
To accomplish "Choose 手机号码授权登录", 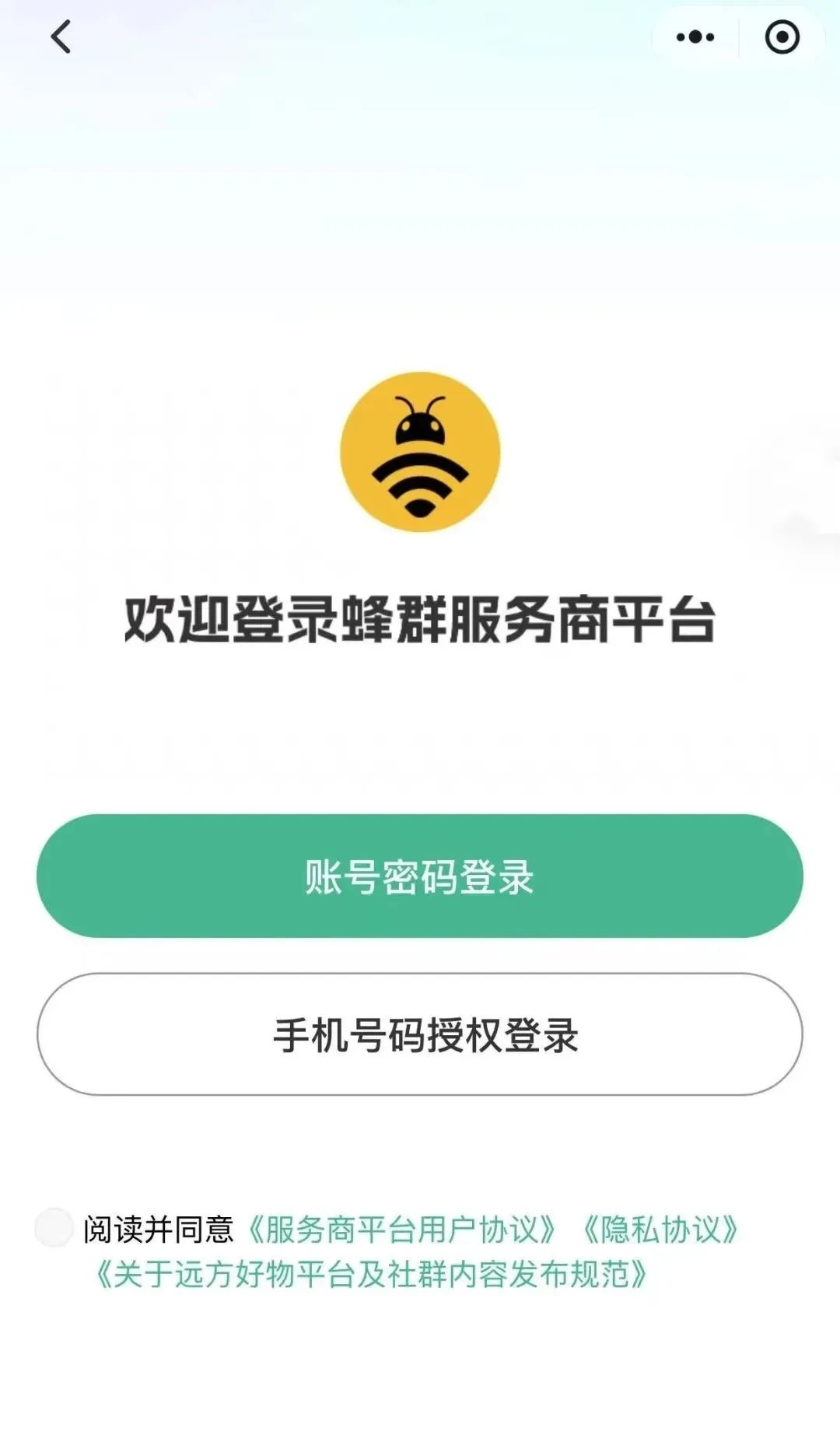I will 420,1034.
